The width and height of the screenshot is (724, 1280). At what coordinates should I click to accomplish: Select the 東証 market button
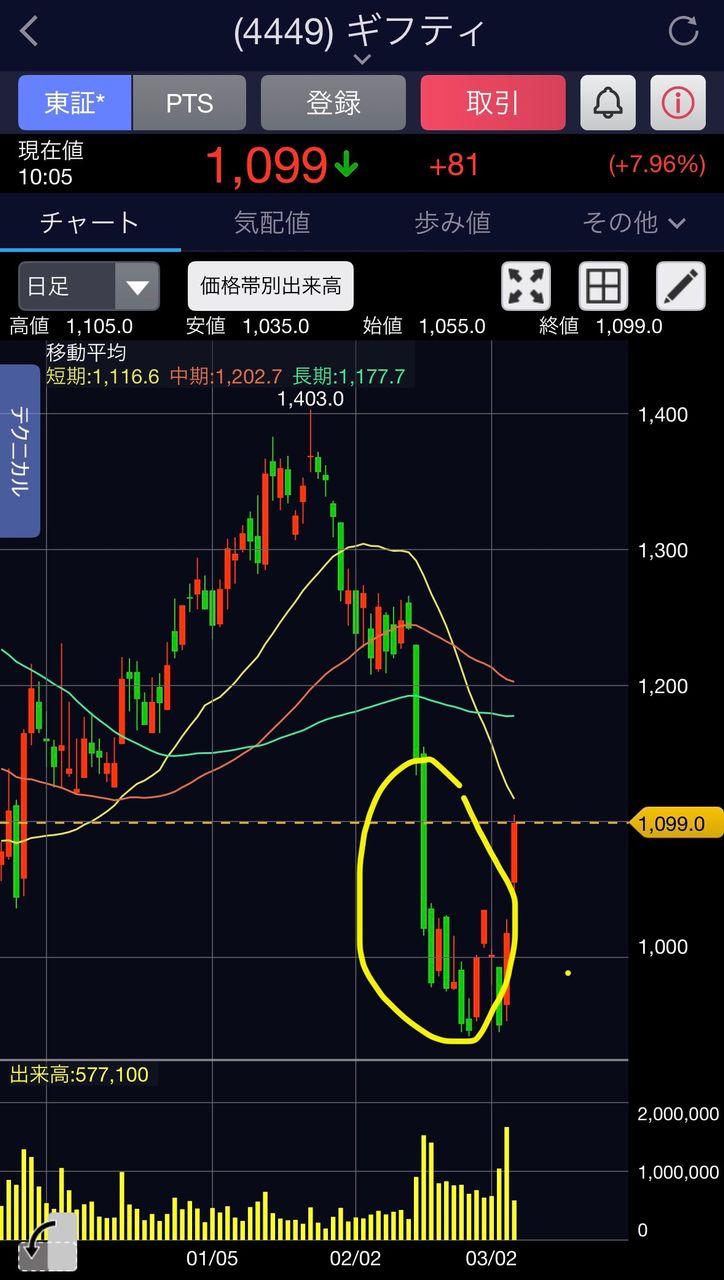(x=74, y=103)
